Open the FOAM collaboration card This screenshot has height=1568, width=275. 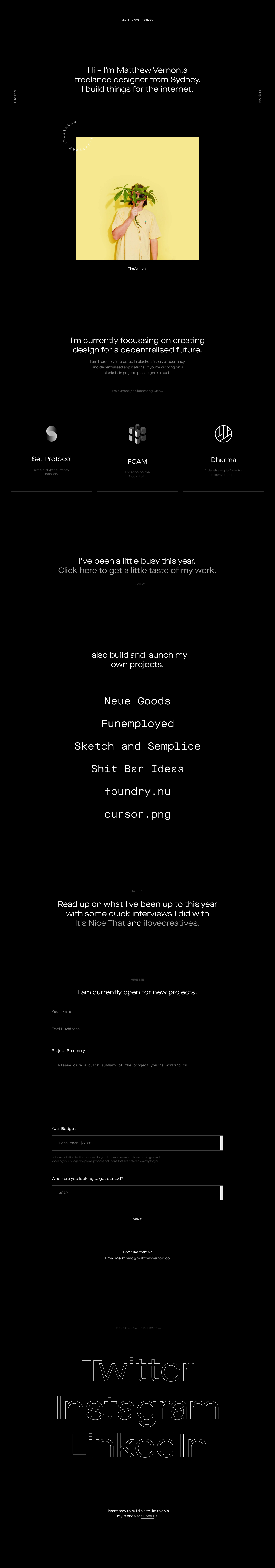point(137,449)
